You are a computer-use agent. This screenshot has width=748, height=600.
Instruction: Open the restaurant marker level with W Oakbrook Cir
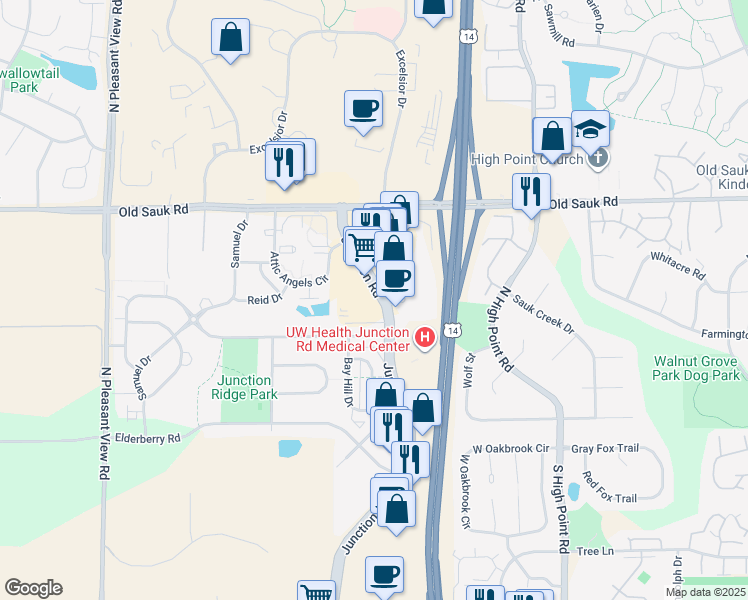tap(410, 460)
